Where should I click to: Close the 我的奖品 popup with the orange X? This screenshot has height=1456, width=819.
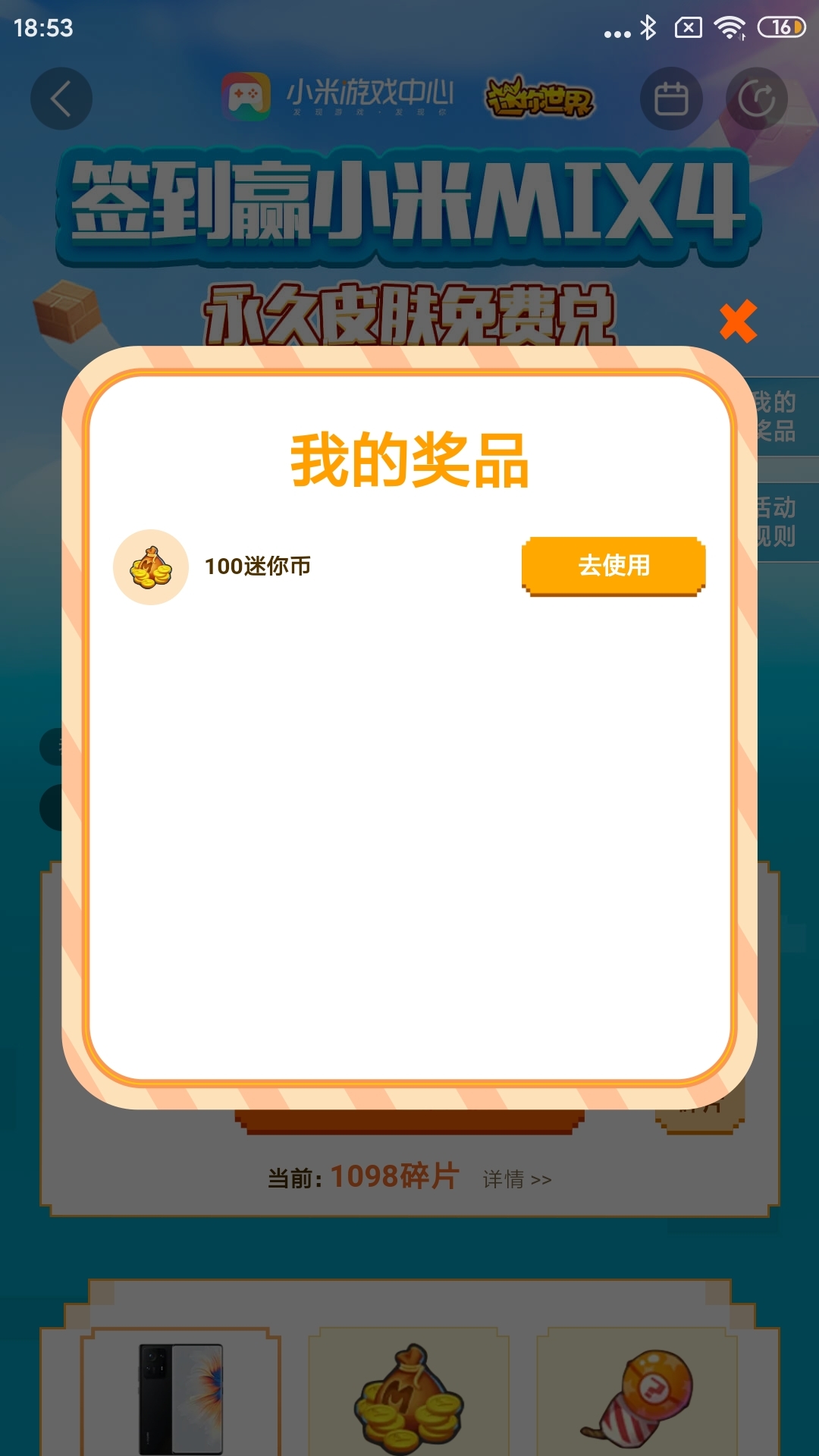tap(738, 322)
